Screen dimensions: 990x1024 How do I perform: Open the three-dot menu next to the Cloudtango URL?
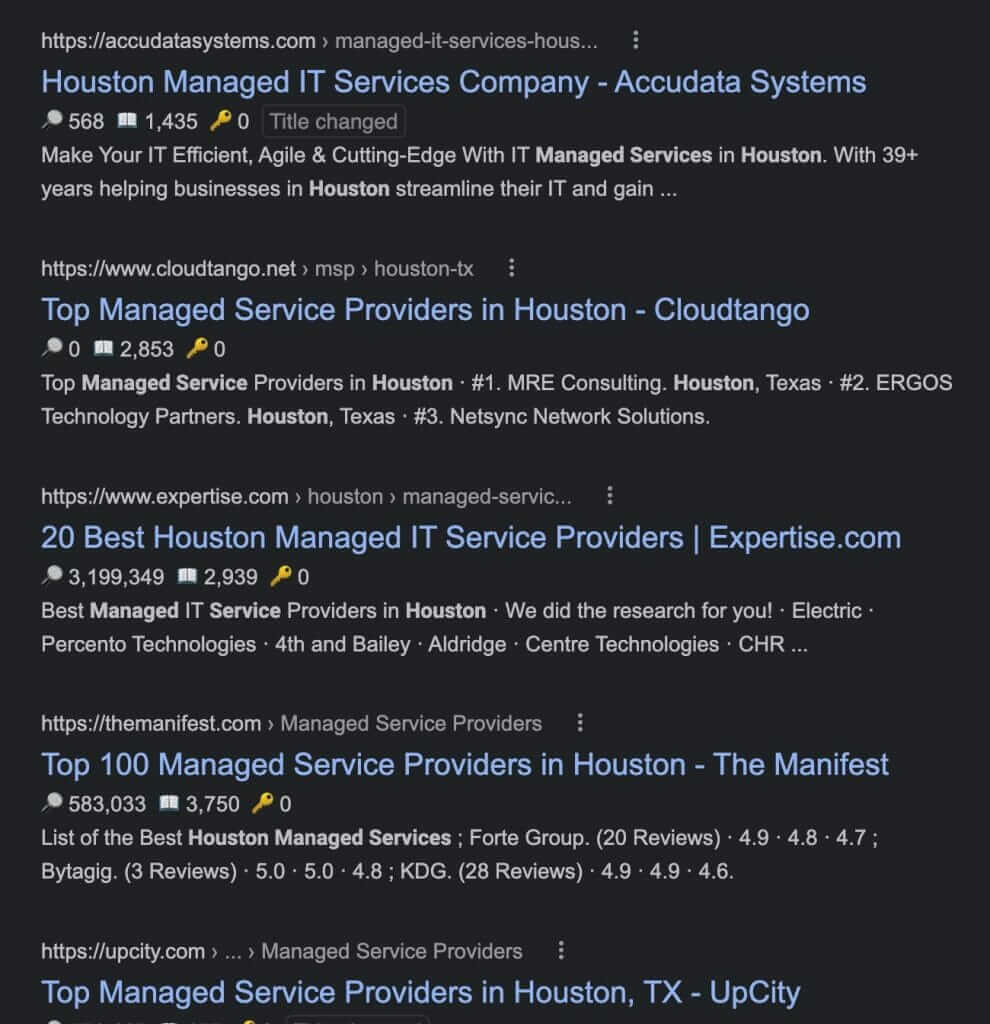pyautogui.click(x=511, y=268)
